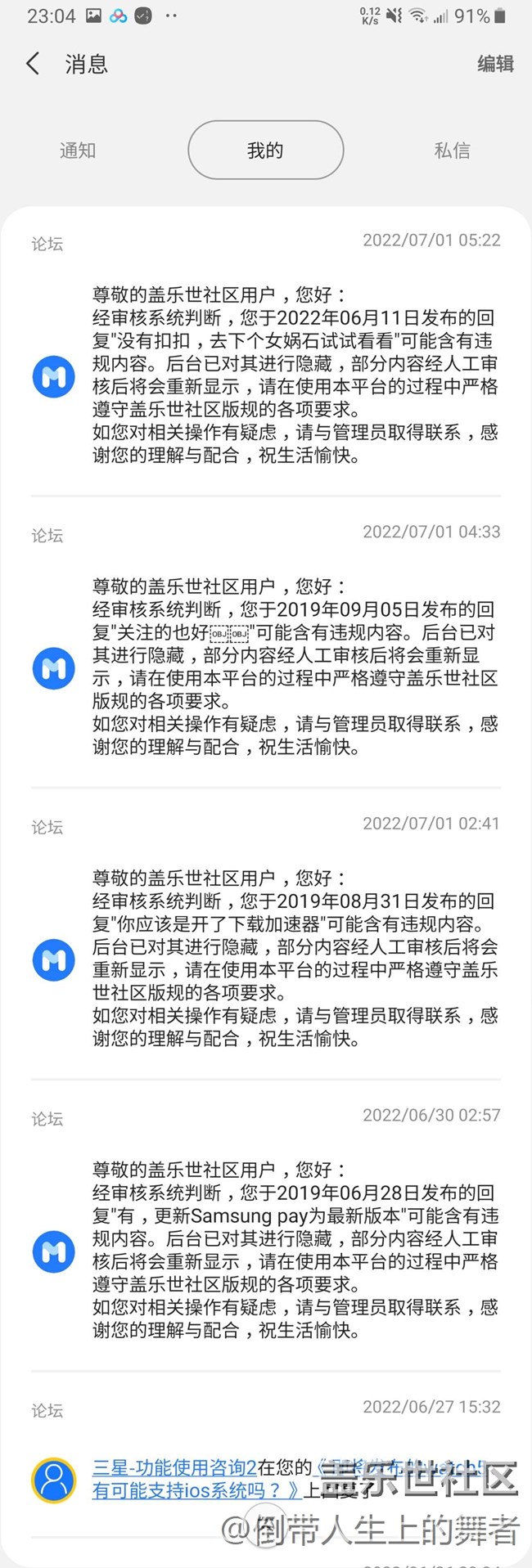Viewport: 532px width, 1568px height.
Task: Open the message from 2022/07/01 05:22
Action: [295, 375]
